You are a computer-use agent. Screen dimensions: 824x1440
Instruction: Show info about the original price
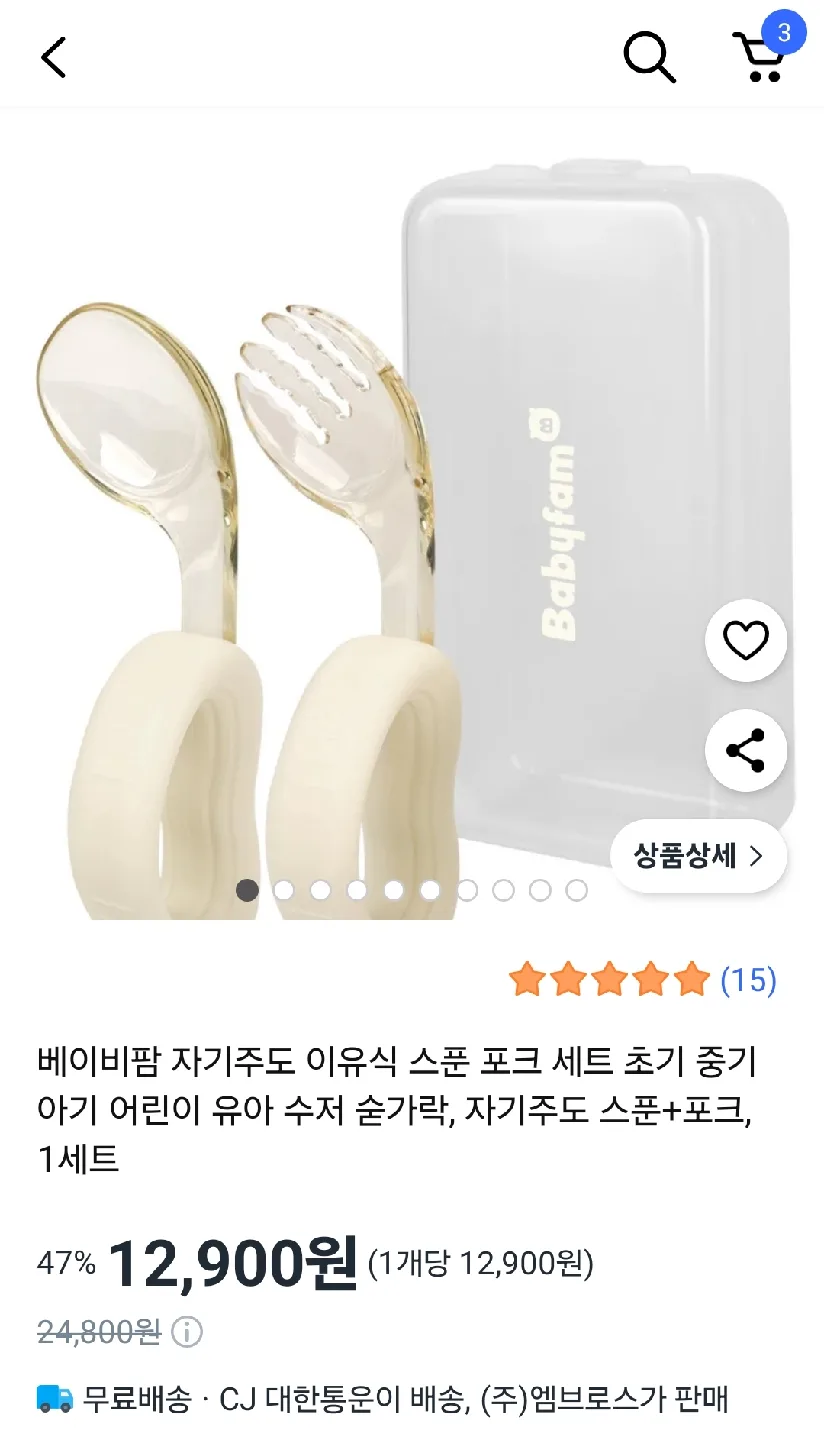[x=187, y=1332]
